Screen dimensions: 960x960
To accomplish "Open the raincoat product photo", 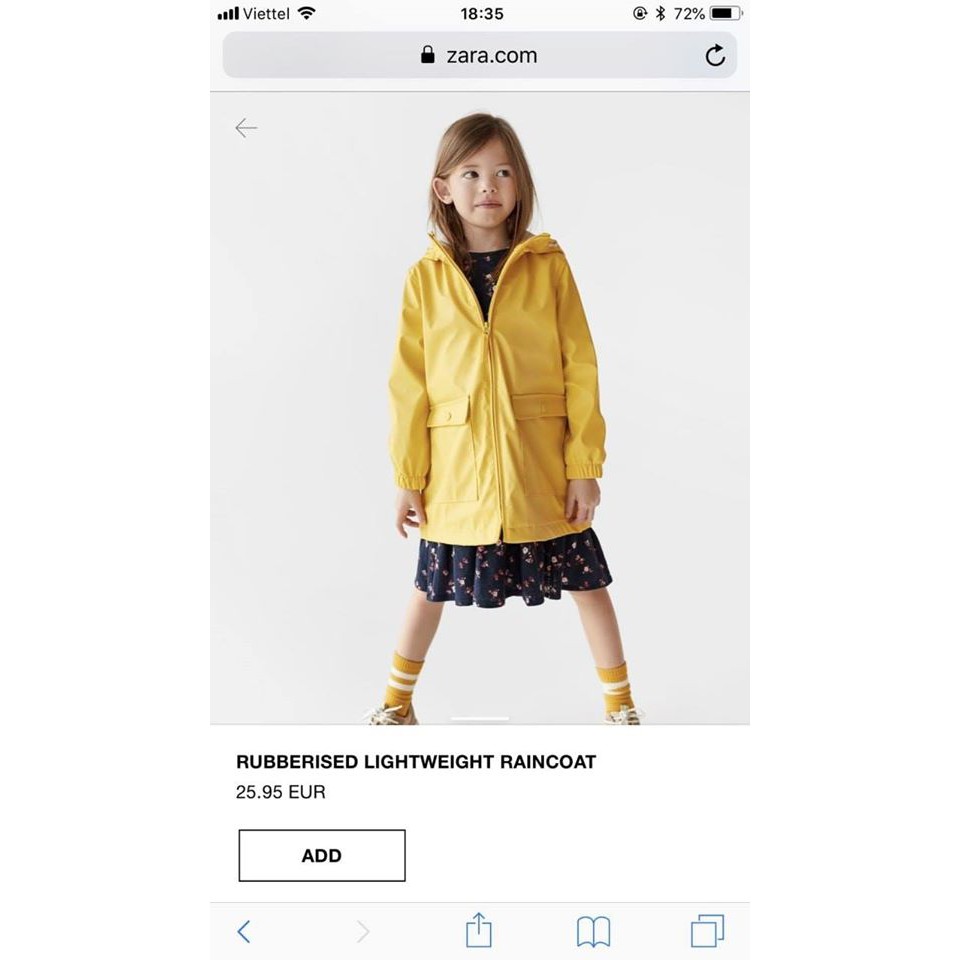I will [x=480, y=420].
